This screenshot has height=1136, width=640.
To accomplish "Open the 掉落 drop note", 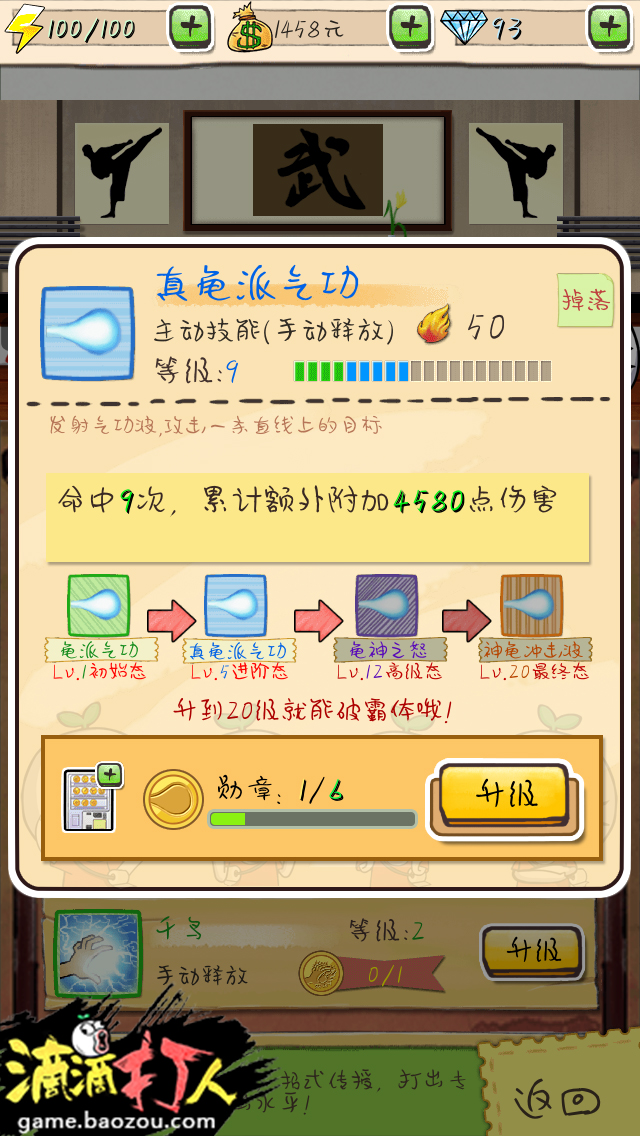I will pyautogui.click(x=585, y=301).
